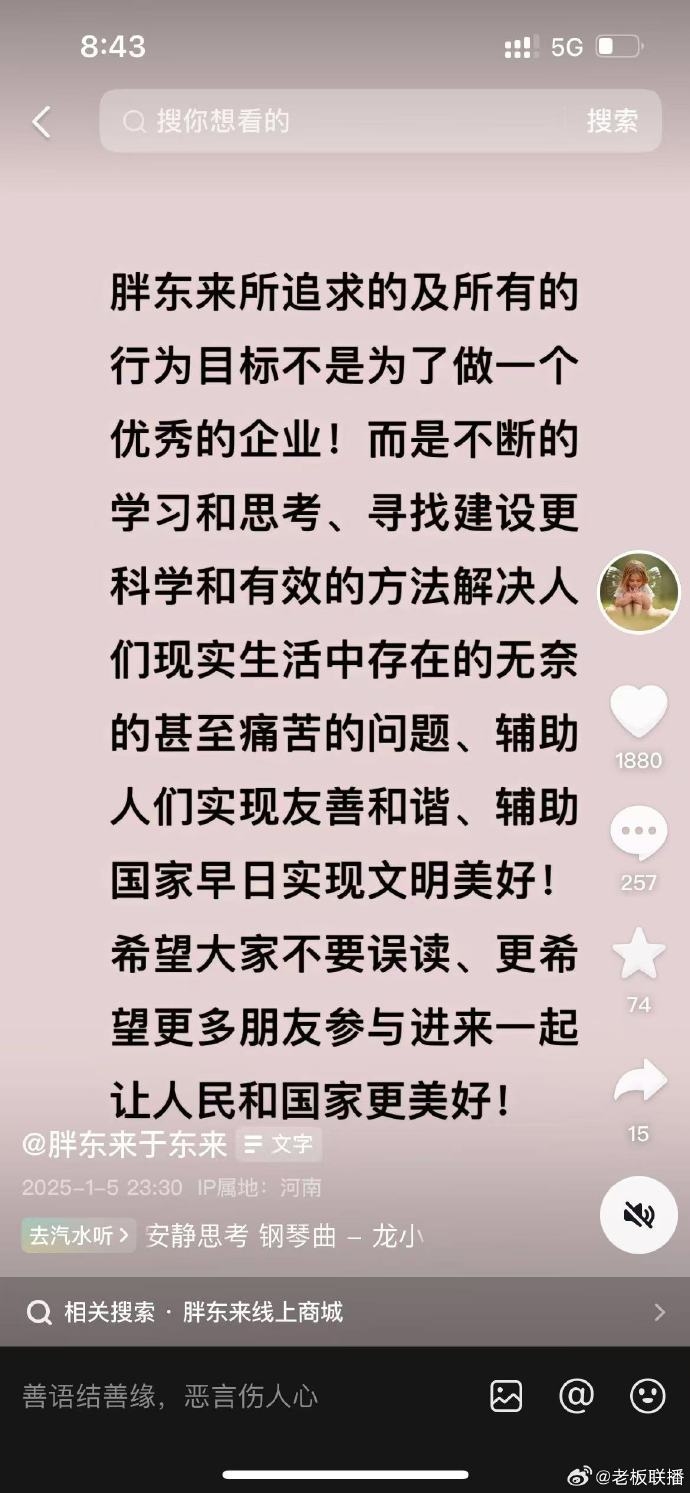Tap the 文字 tag chip
Image resolution: width=690 pixels, height=1493 pixels.
279,1144
